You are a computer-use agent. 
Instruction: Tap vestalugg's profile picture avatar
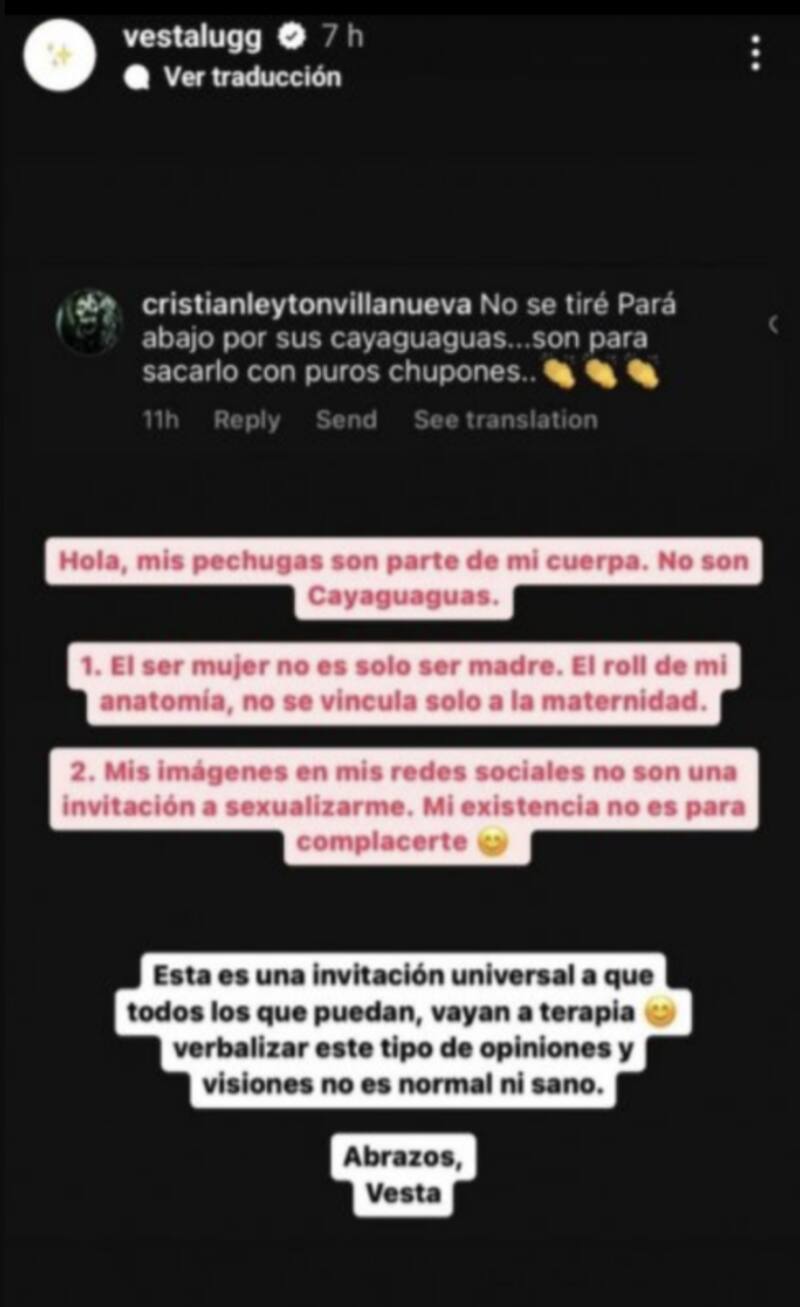[x=59, y=55]
